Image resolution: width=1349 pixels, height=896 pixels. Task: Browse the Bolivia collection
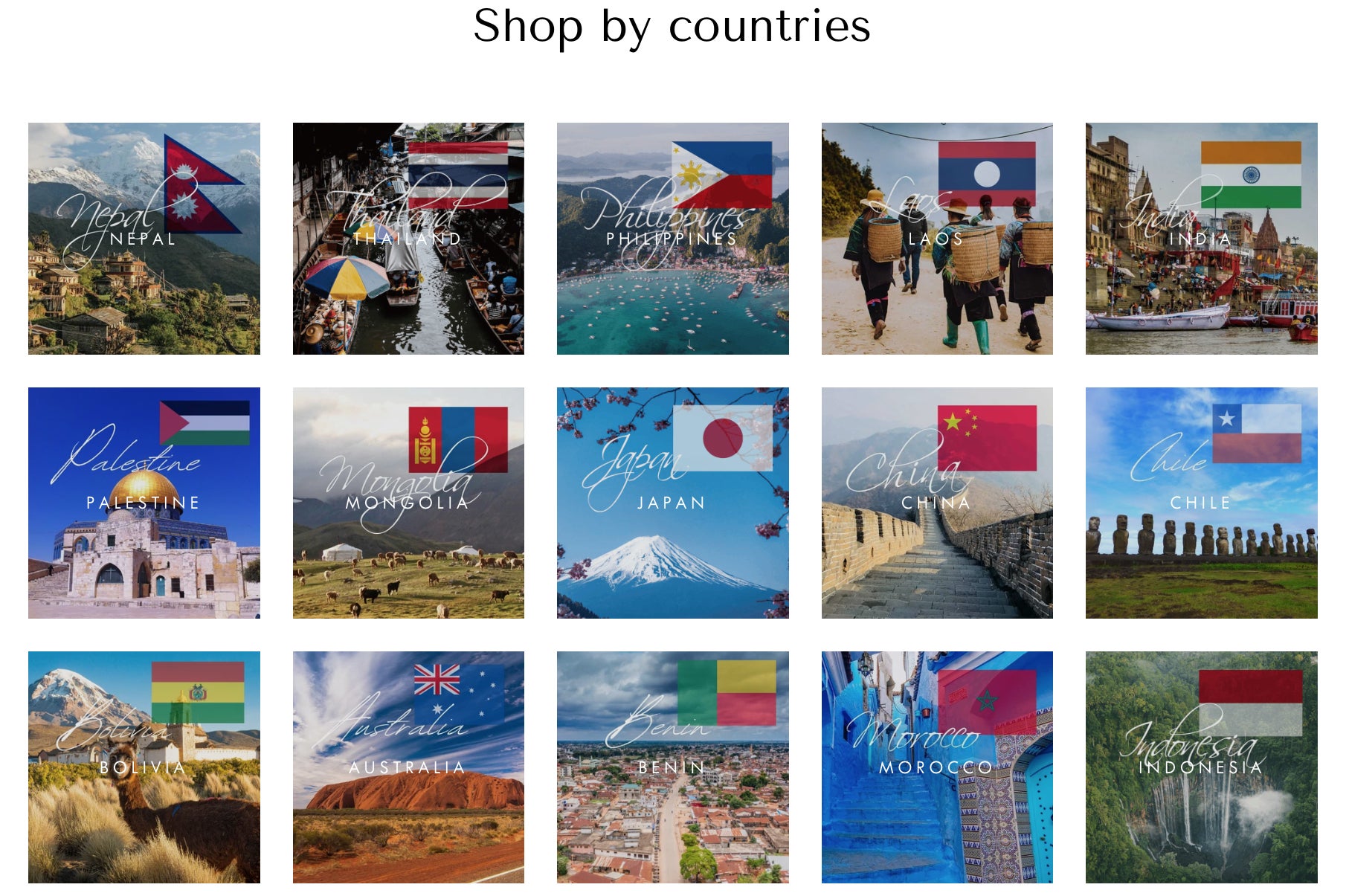(144, 767)
